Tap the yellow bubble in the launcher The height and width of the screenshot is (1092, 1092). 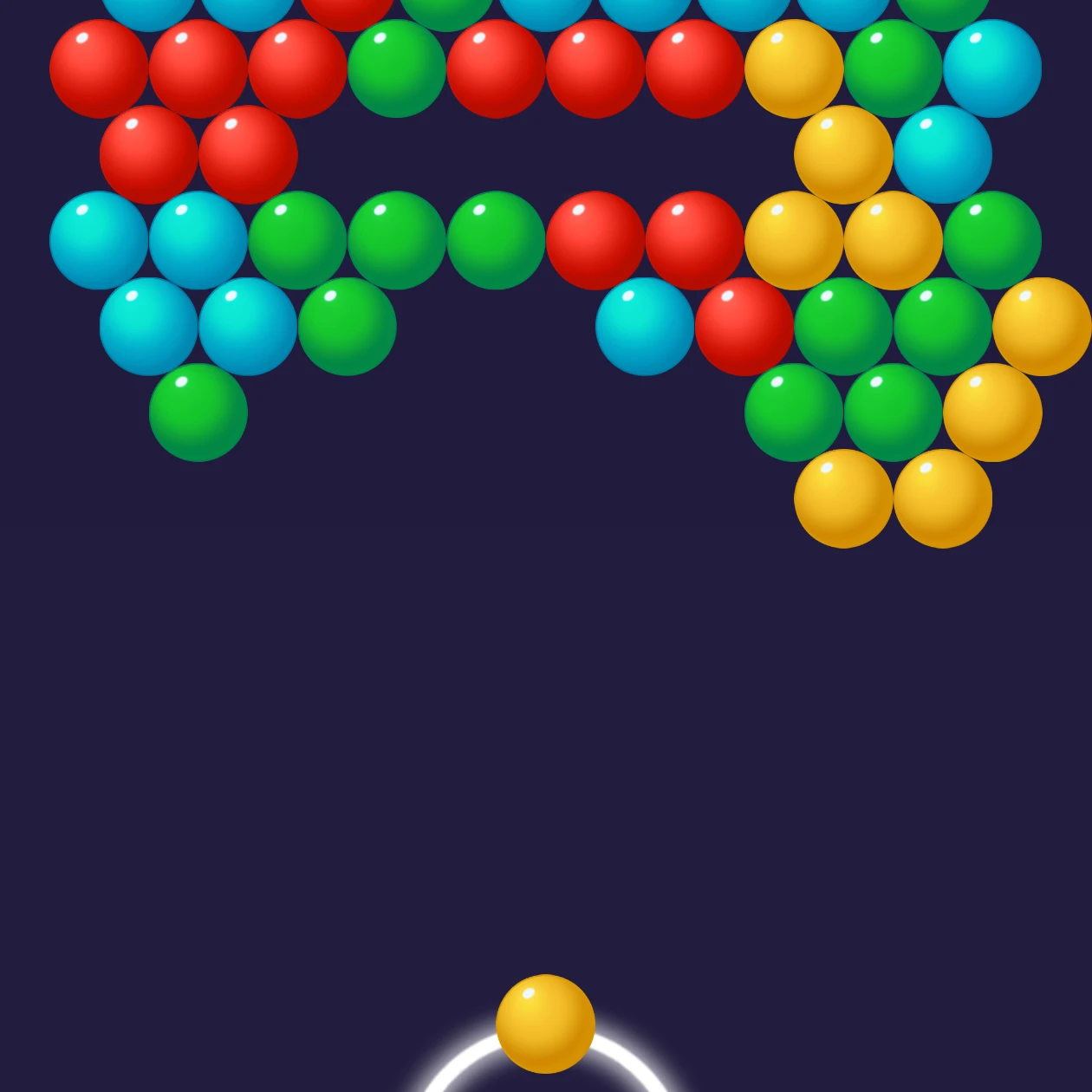[x=545, y=1024]
